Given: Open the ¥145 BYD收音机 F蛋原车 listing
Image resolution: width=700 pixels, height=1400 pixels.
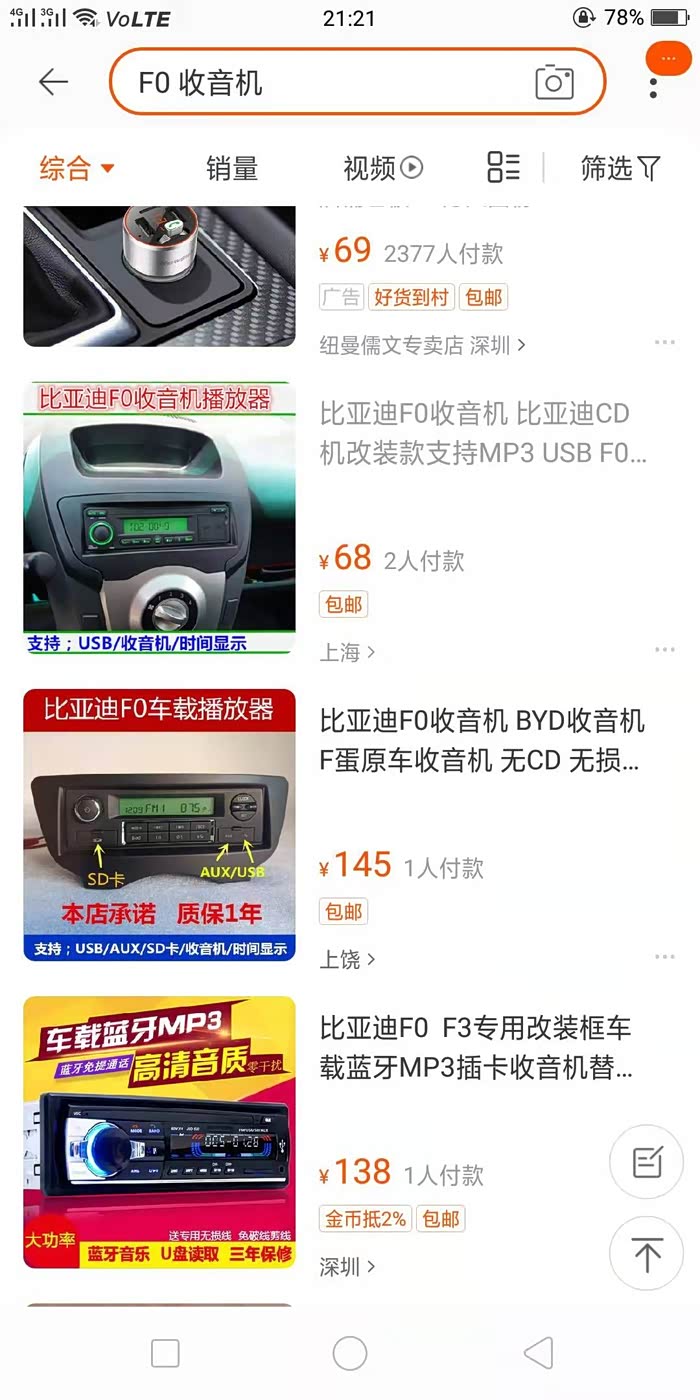Looking at the screenshot, I should [x=482, y=741].
